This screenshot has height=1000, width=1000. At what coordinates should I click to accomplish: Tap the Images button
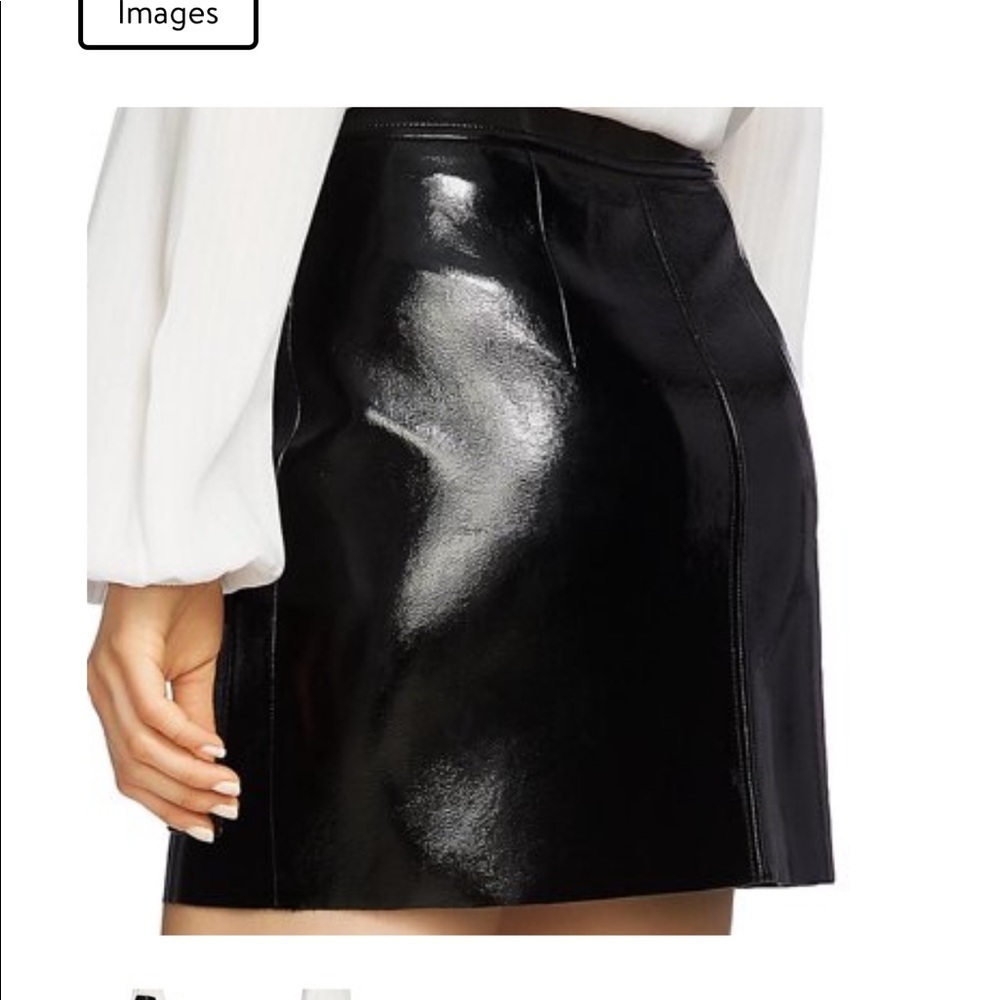tap(168, 18)
